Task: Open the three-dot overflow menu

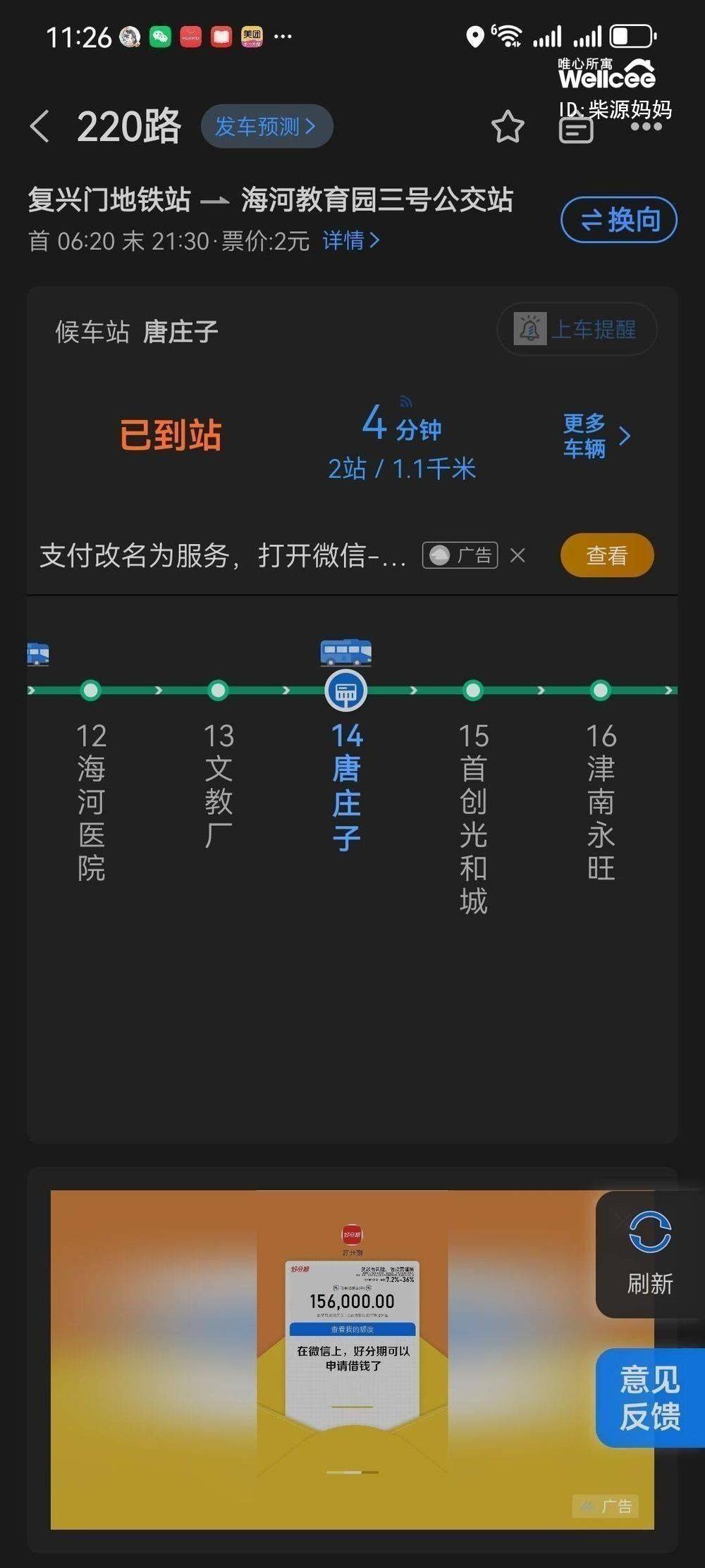Action: [x=646, y=128]
